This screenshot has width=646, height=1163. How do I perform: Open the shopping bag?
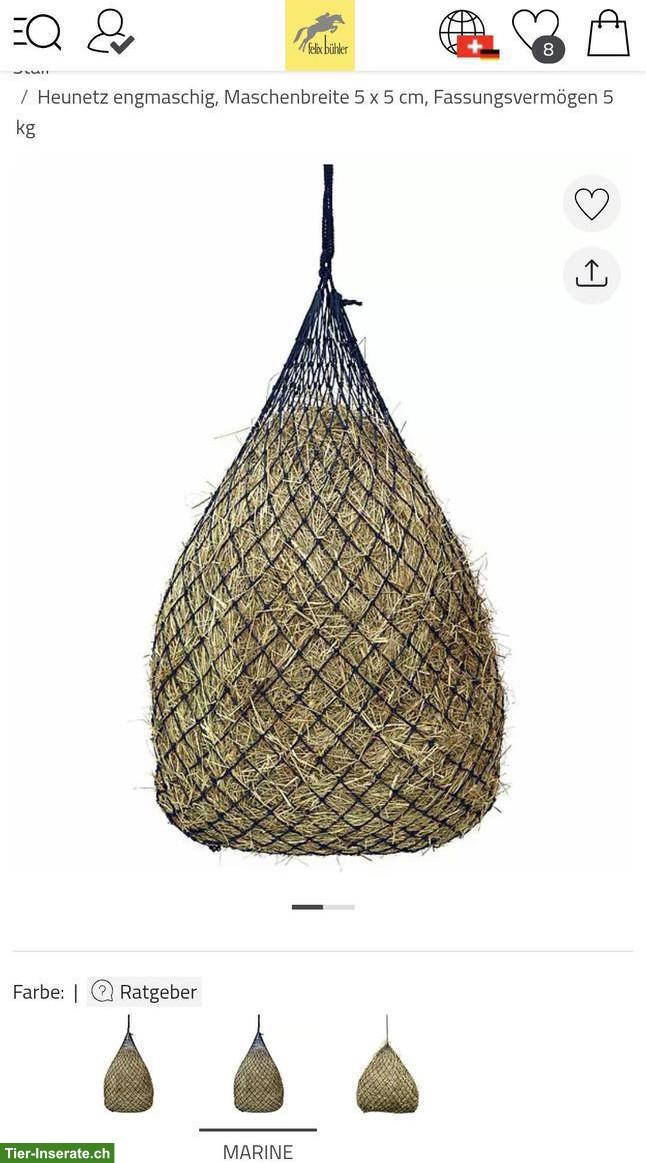[608, 34]
